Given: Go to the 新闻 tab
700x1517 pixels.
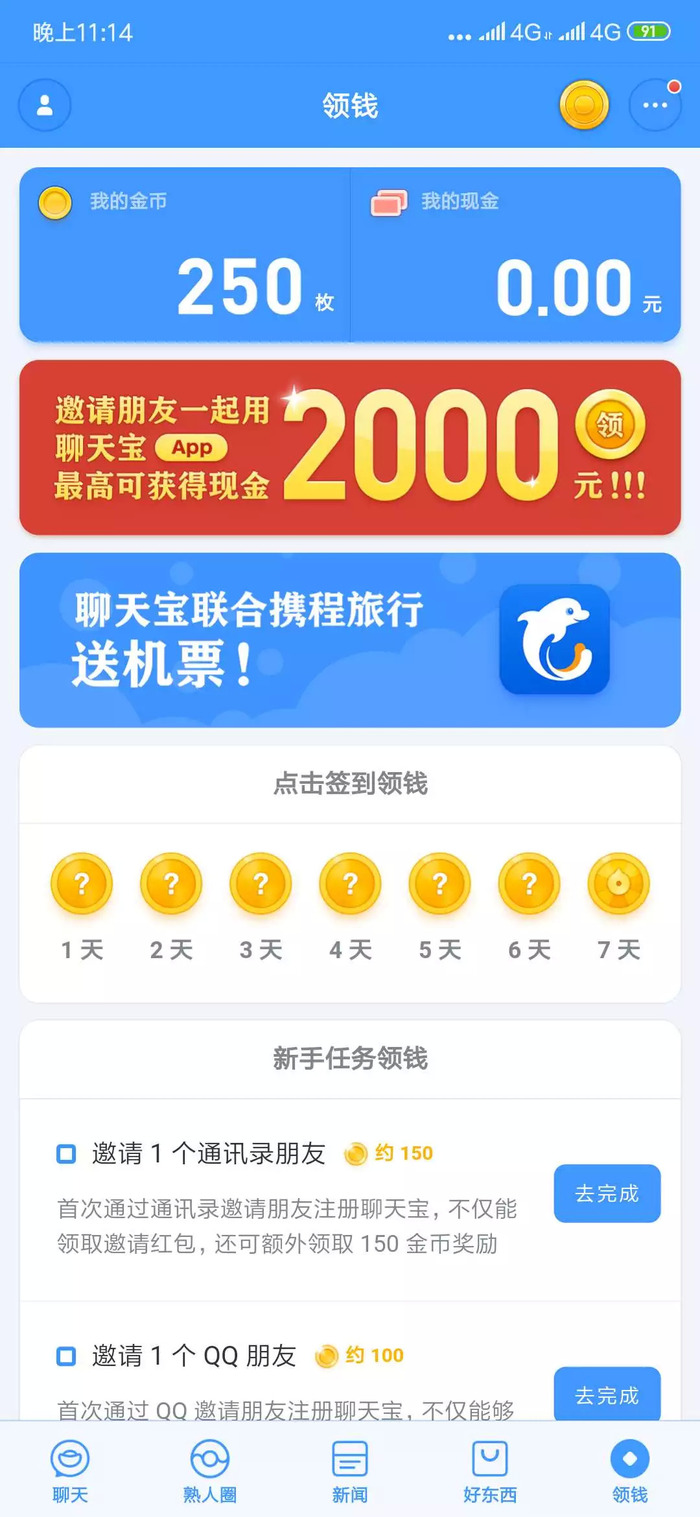Looking at the screenshot, I should [350, 1472].
